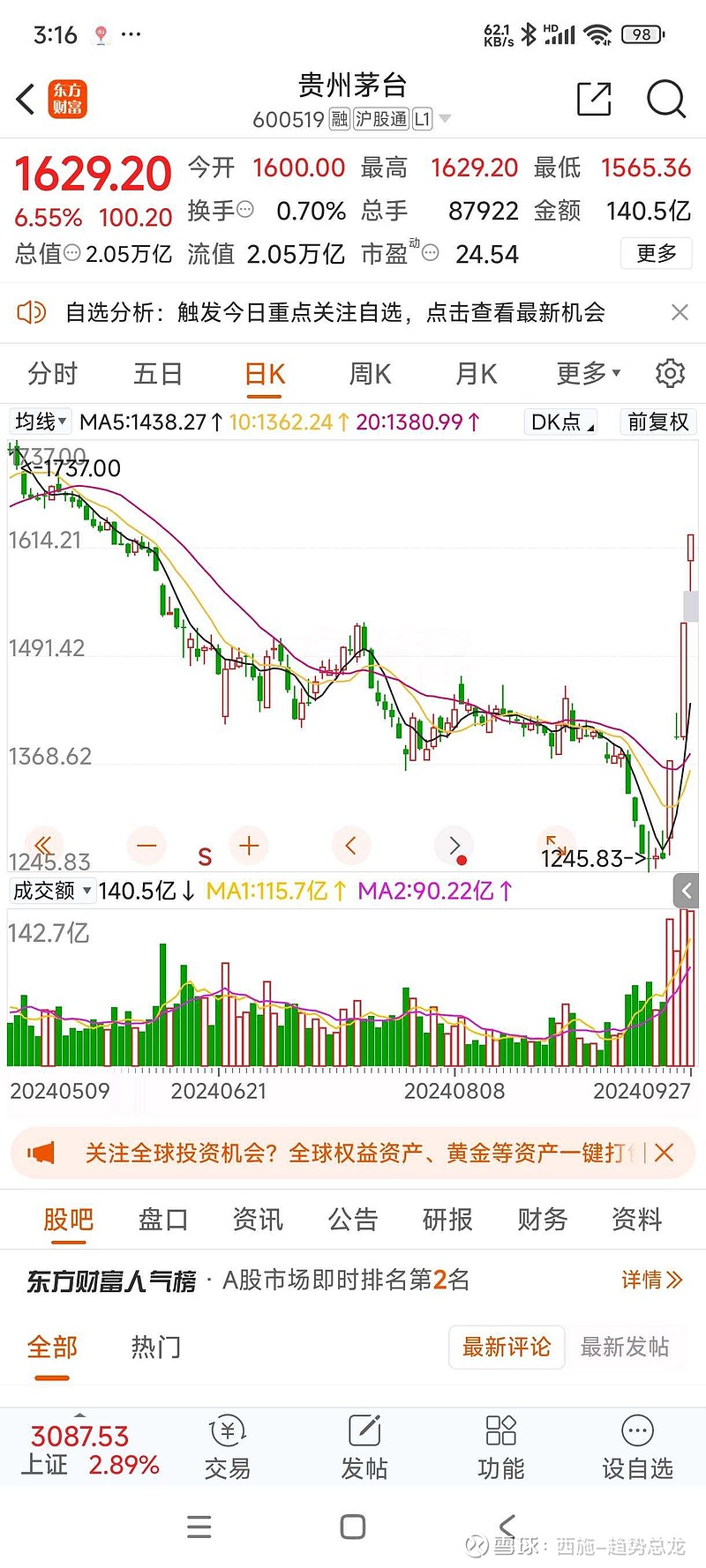Pan chart left using the double-arrow control
The image size is (706, 1568).
[x=43, y=846]
